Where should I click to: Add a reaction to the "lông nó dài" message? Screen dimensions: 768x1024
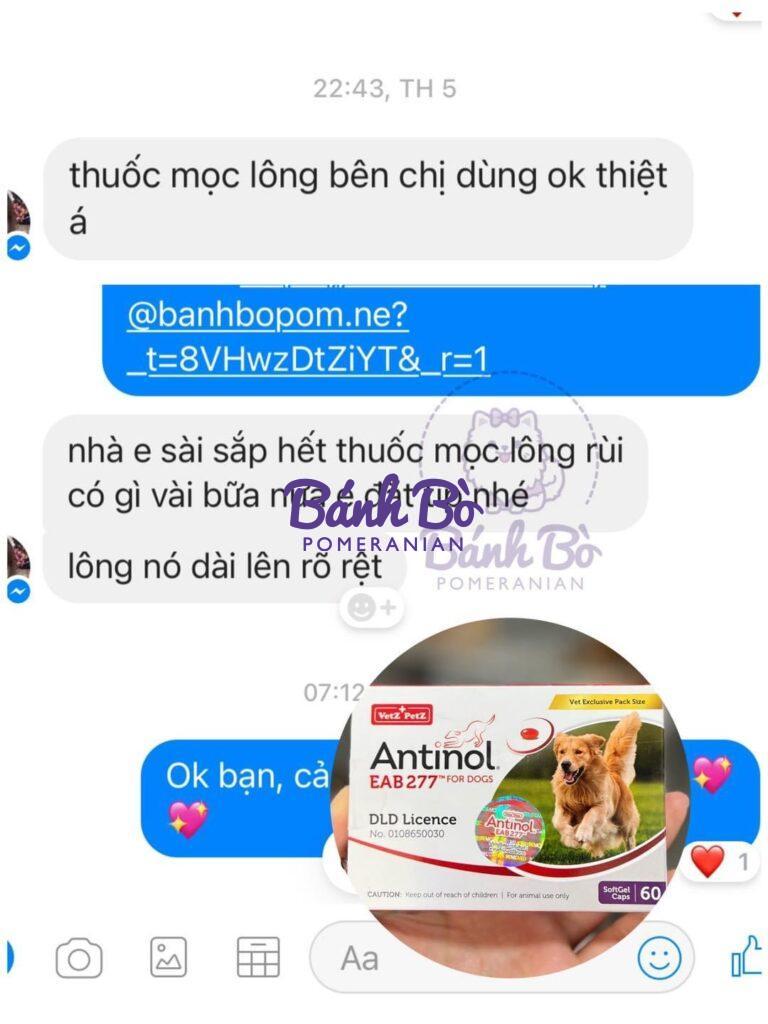[x=371, y=607]
